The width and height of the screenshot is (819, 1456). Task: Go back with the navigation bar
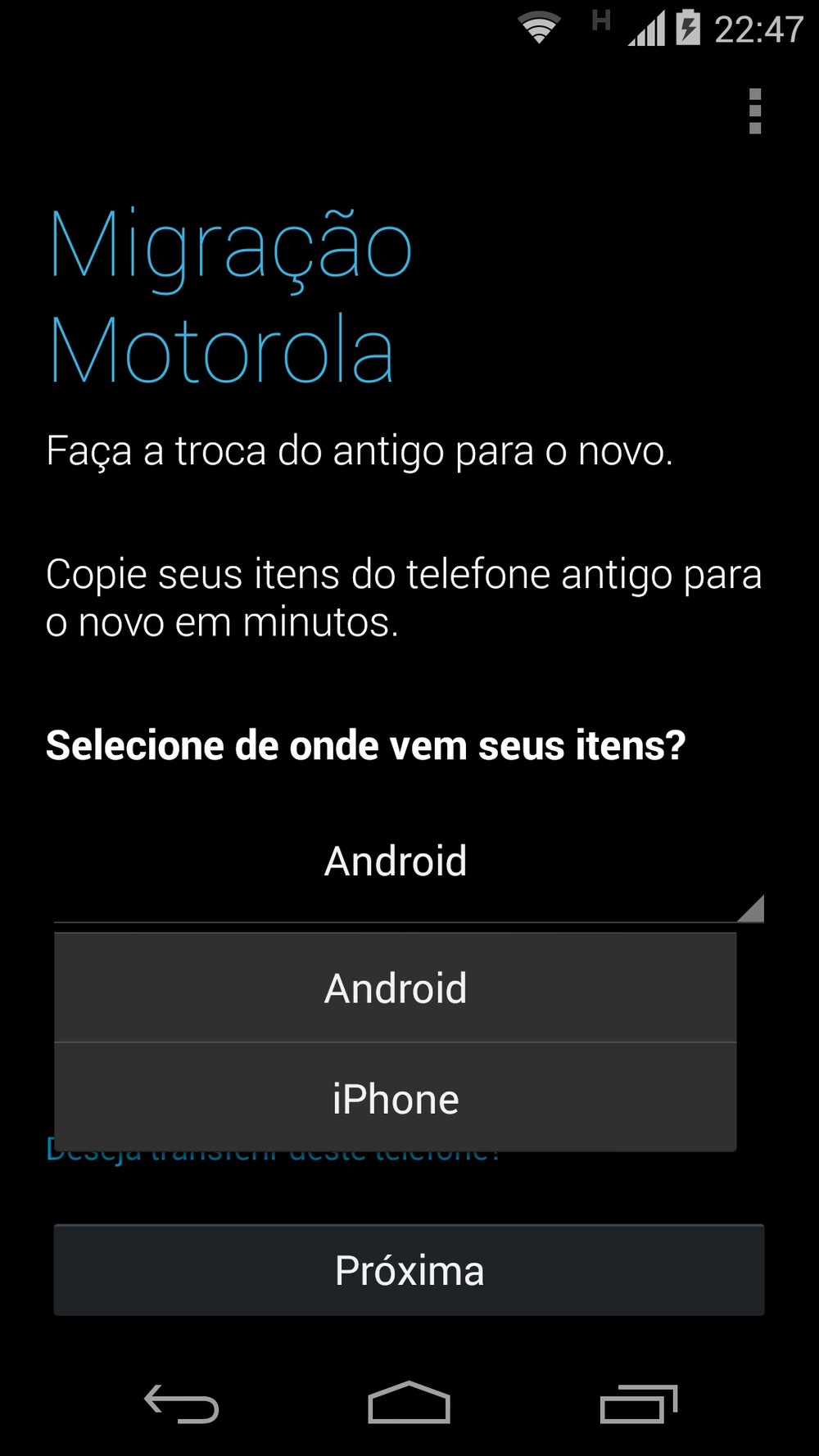pos(181,1404)
